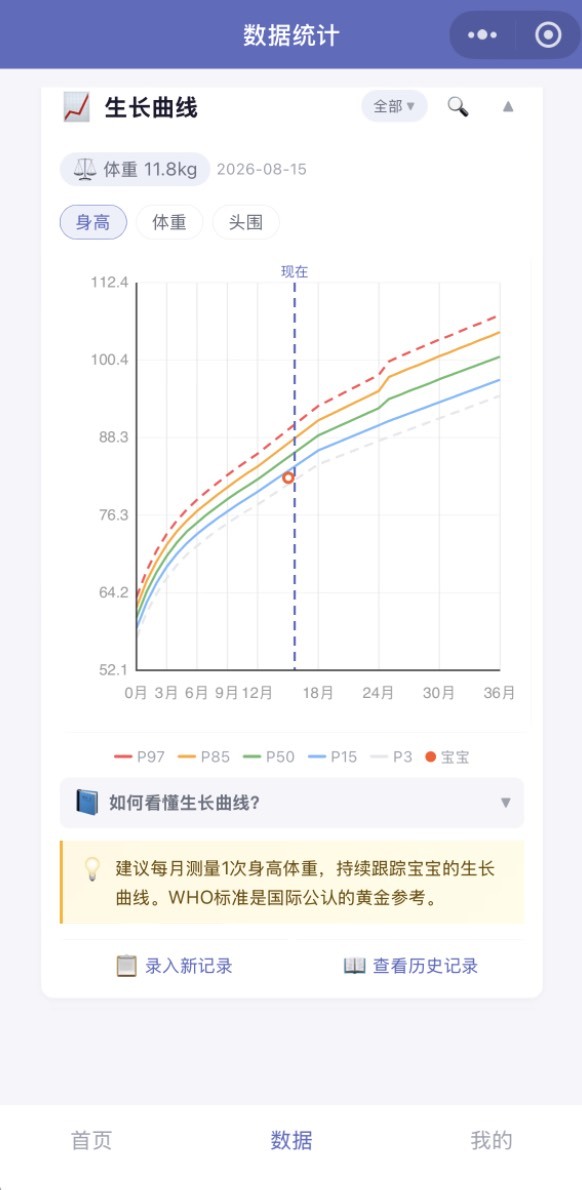Toggle the P3 legend line
Image resolution: width=582 pixels, height=1190 pixels.
[x=392, y=757]
